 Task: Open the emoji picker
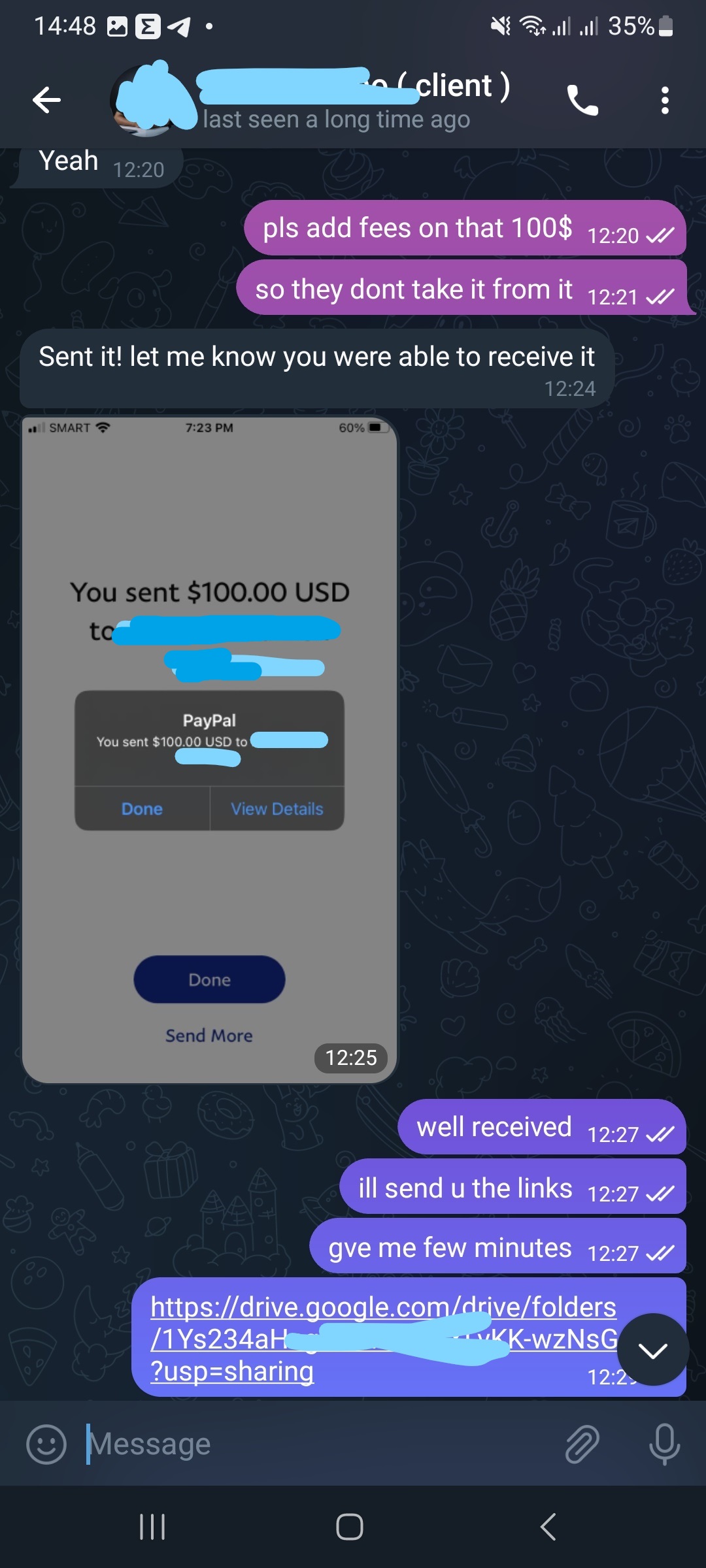(x=46, y=1444)
